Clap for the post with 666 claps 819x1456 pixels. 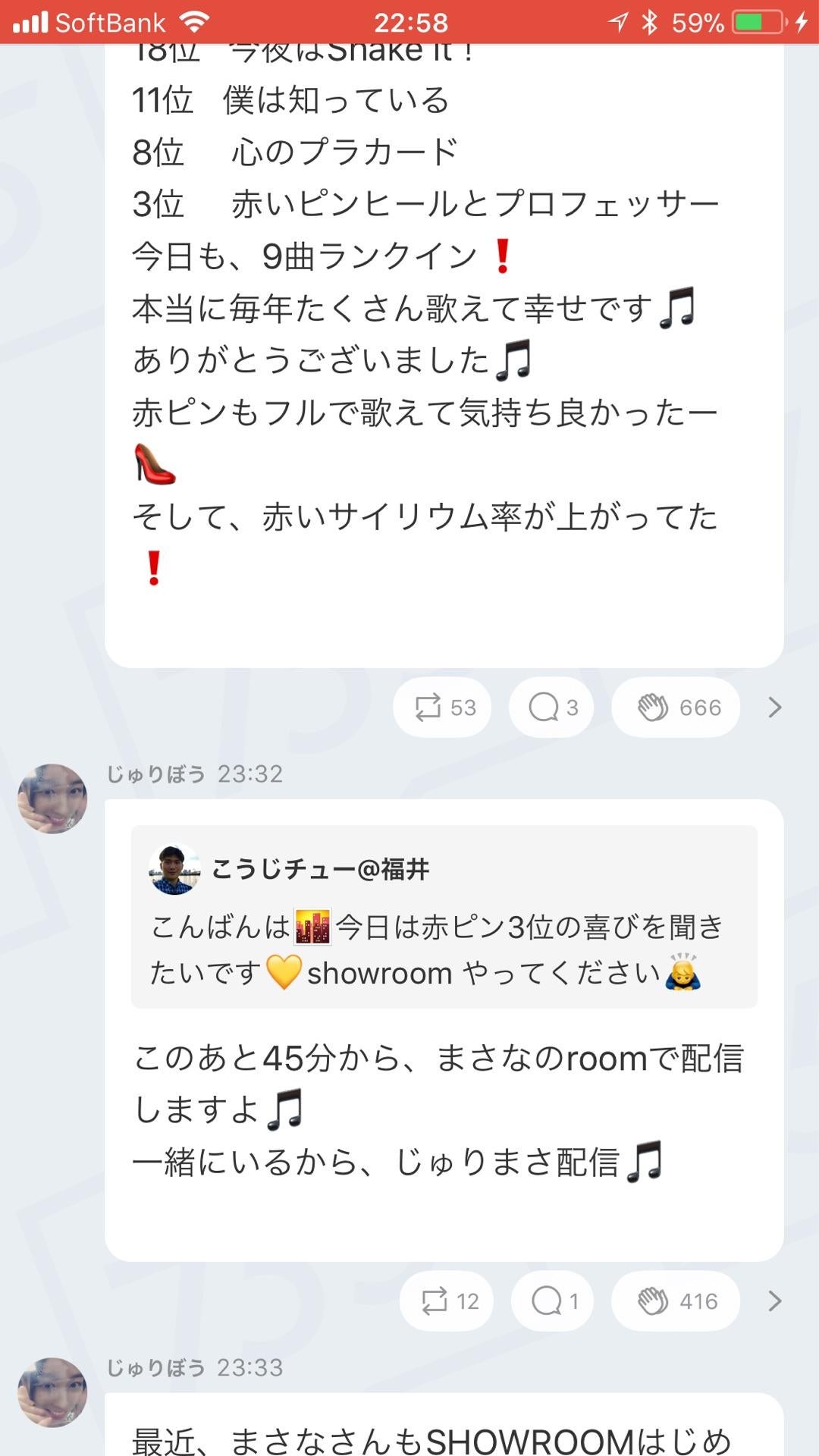[x=676, y=708]
